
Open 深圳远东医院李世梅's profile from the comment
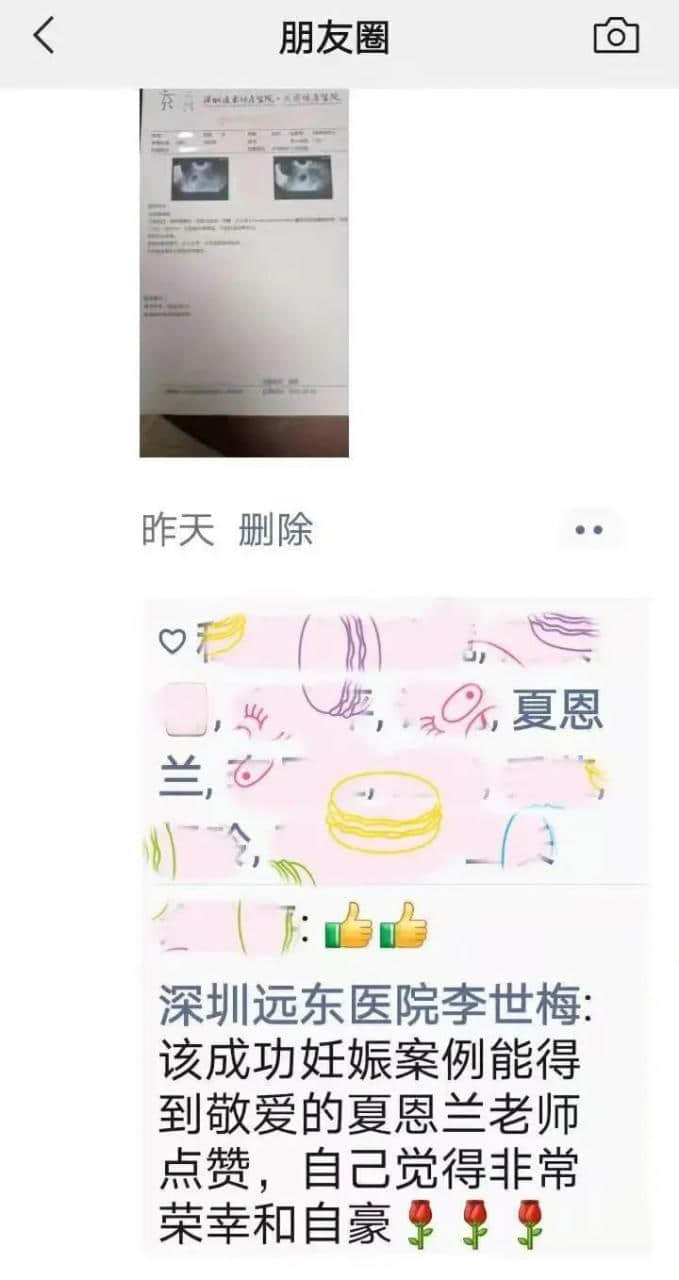[370, 1006]
